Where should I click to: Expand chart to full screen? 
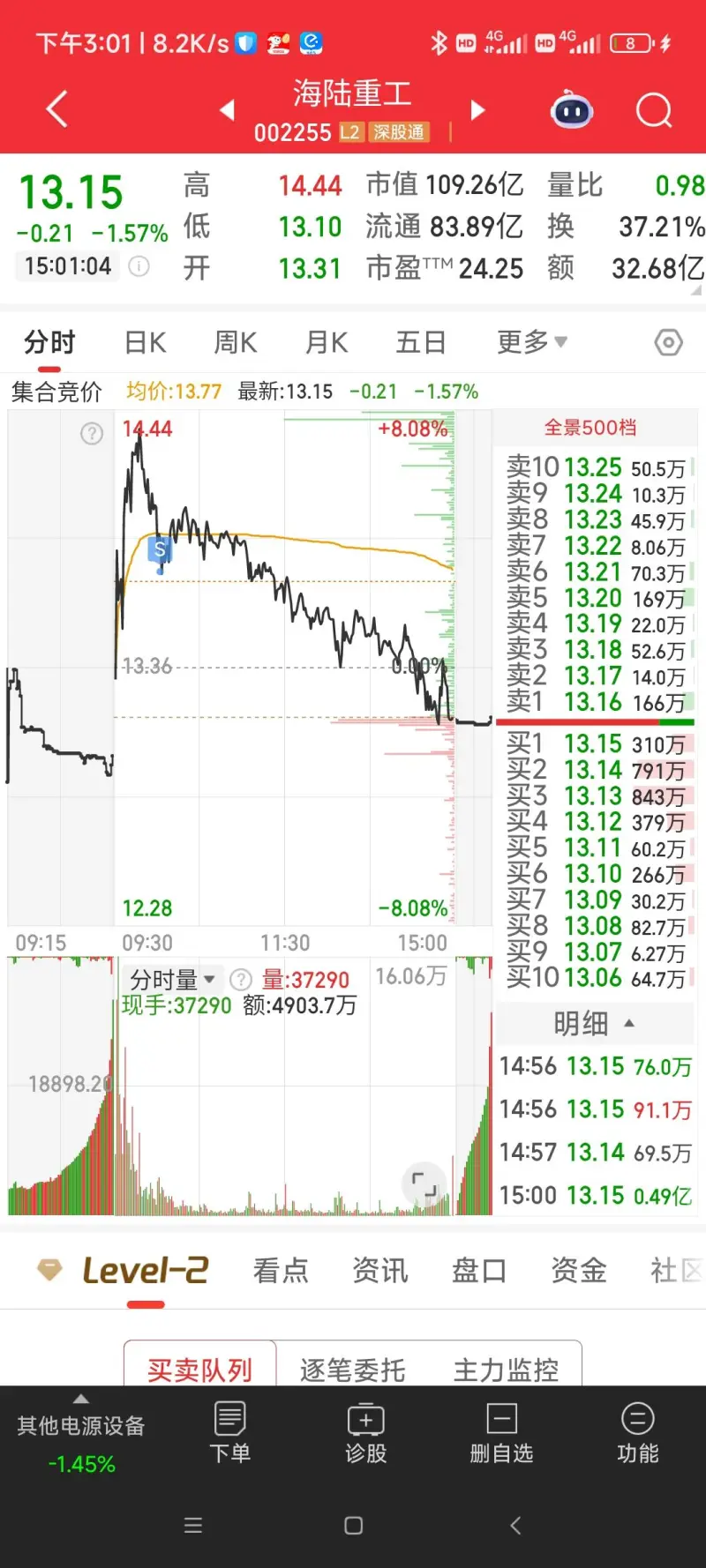click(424, 1184)
